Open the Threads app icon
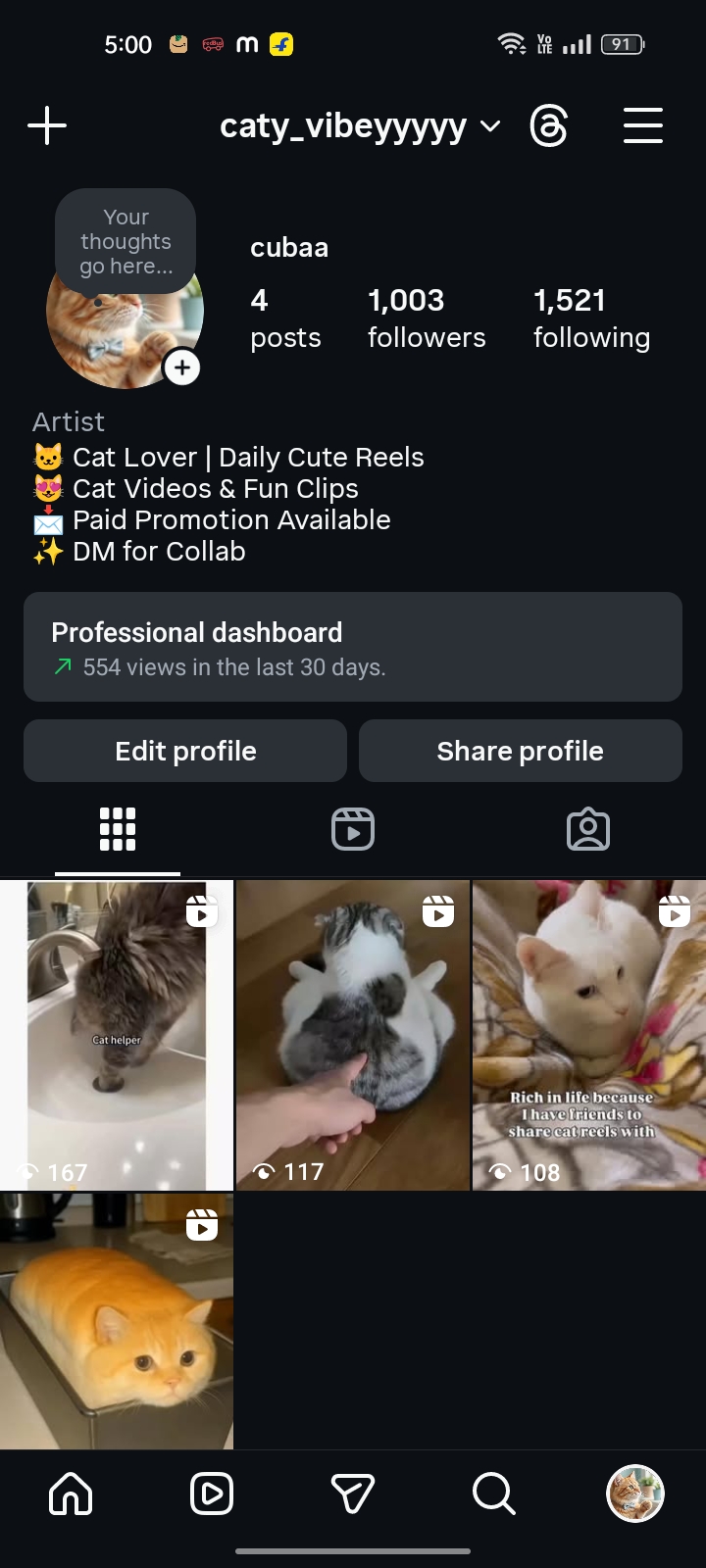This screenshot has width=706, height=1568. coord(549,125)
